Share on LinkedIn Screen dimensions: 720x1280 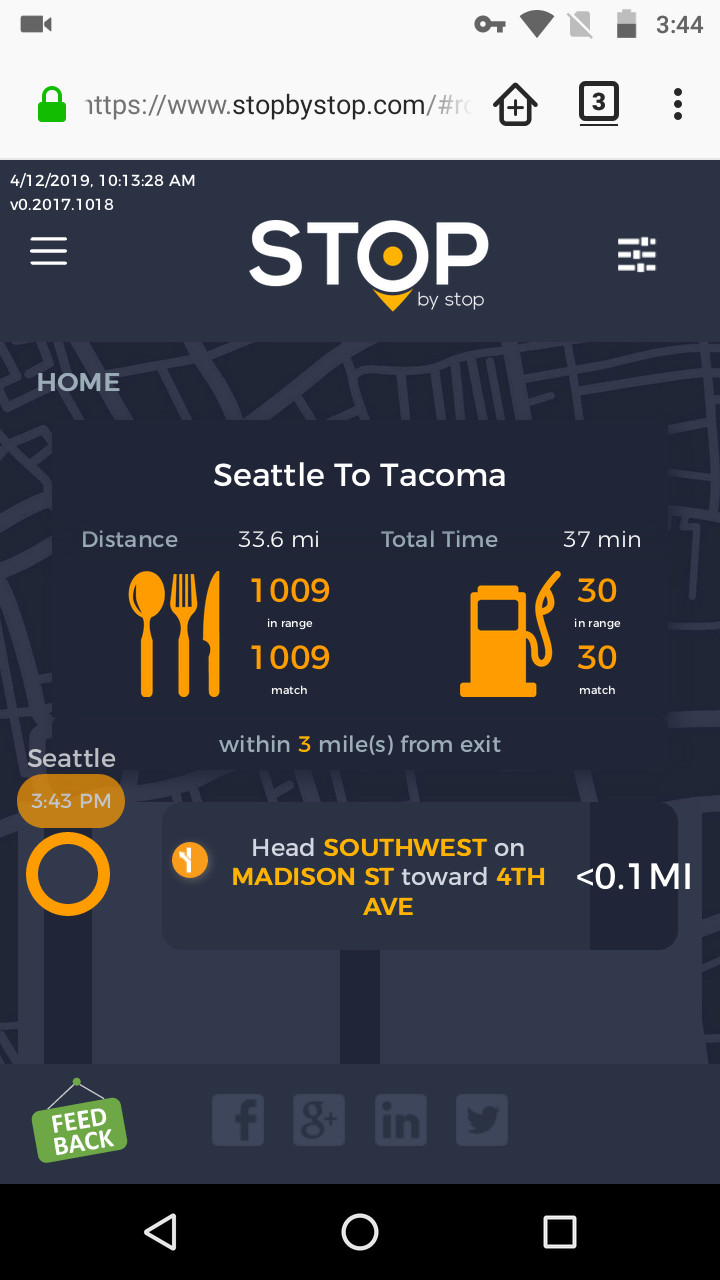pos(400,1120)
